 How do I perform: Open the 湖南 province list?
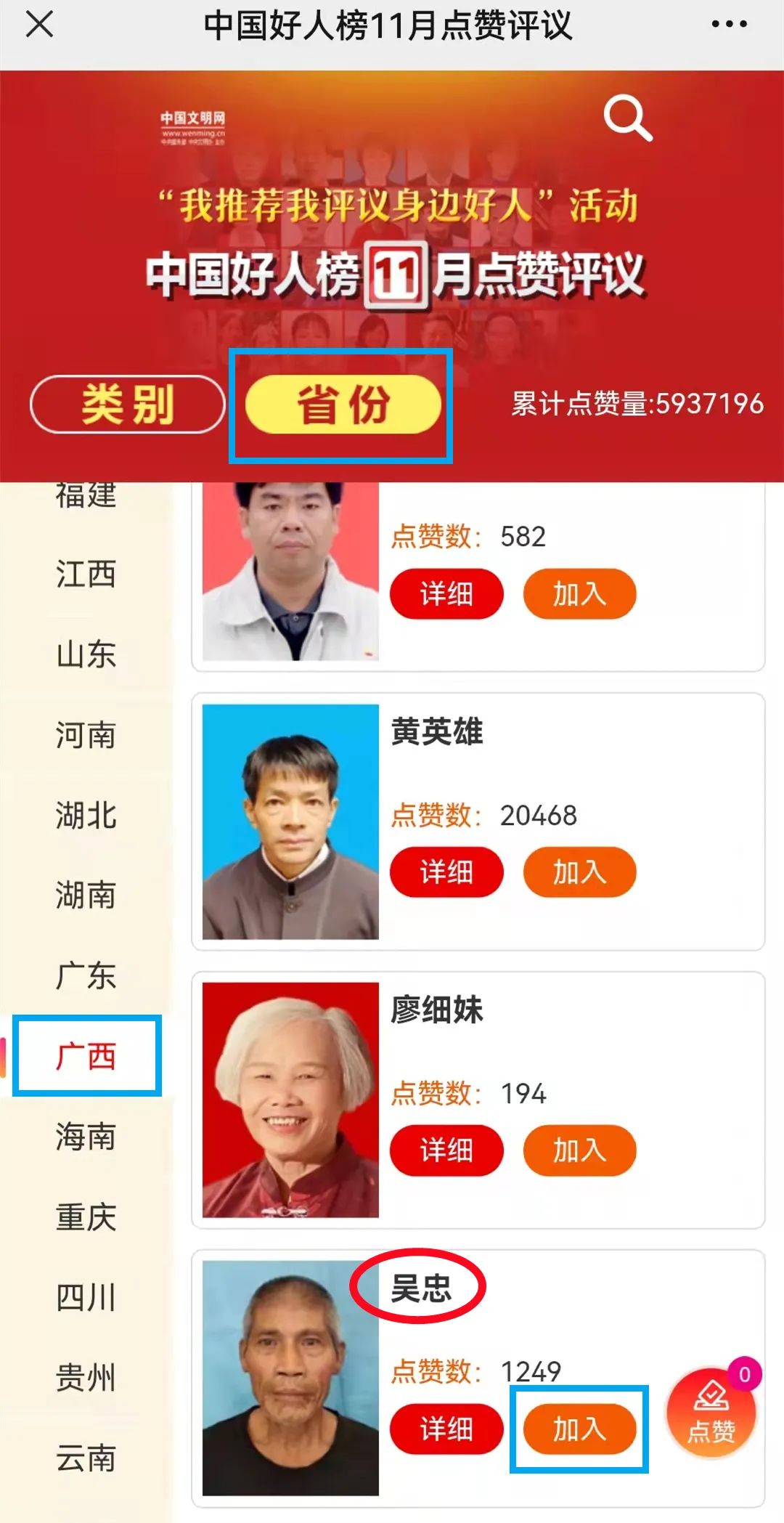86,895
